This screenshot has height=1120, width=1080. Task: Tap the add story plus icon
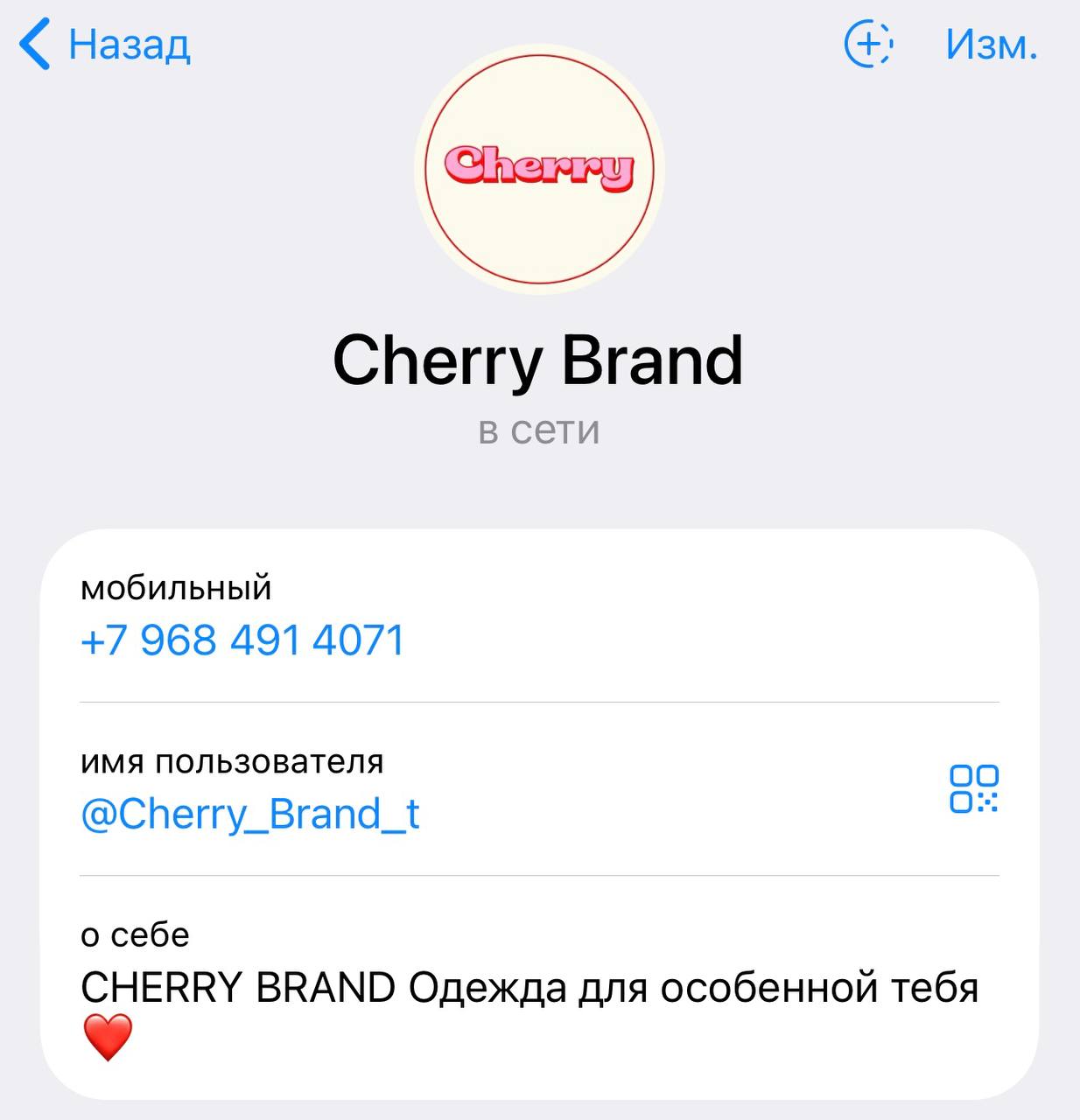[867, 44]
